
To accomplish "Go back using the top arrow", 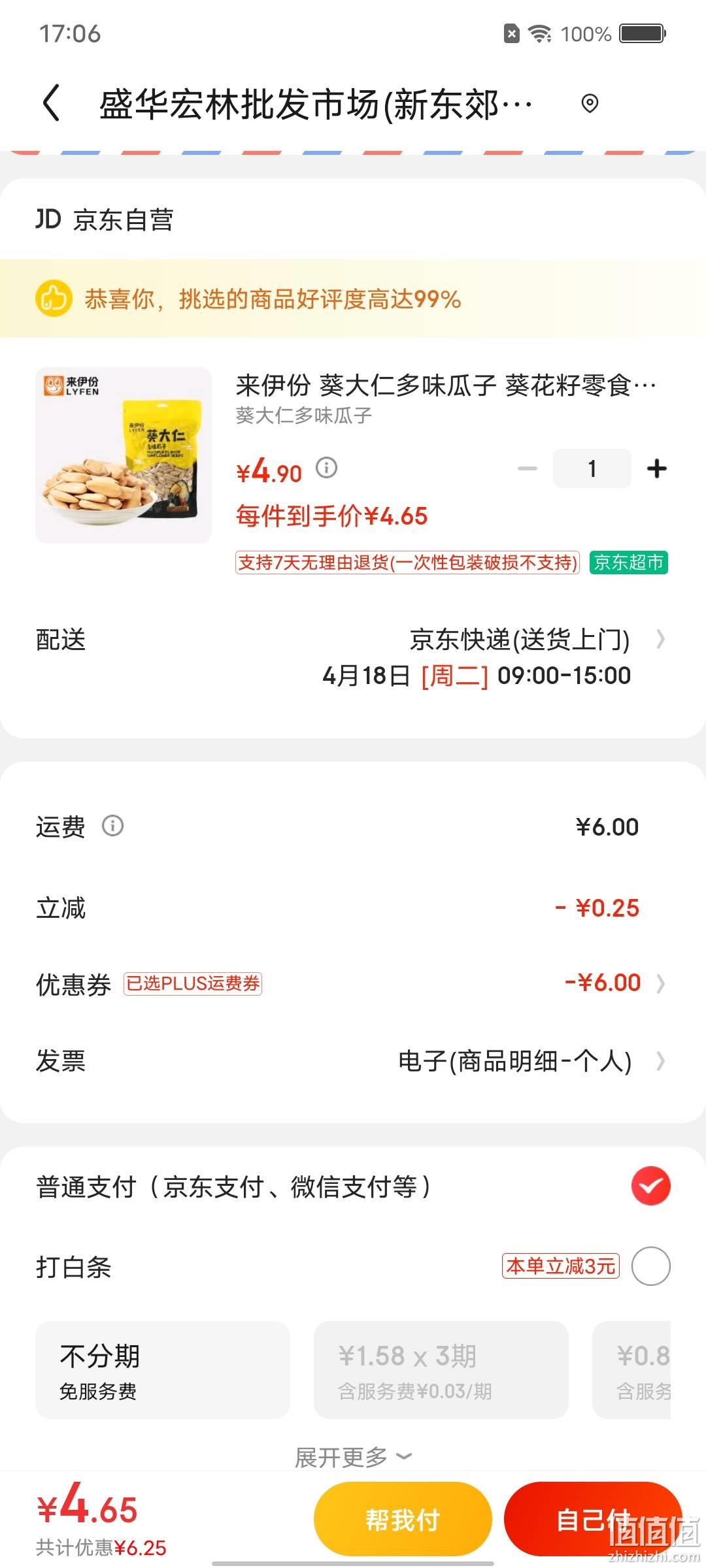I will click(52, 103).
